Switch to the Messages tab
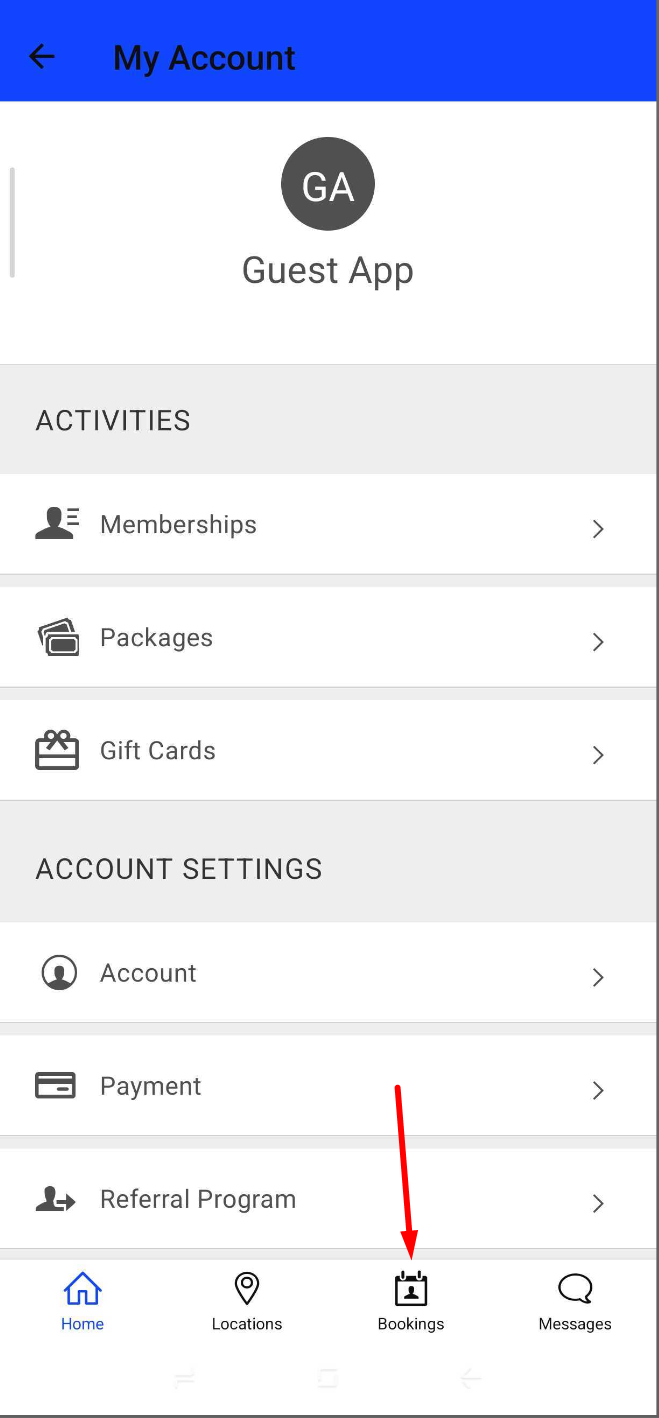This screenshot has height=1418, width=659. click(575, 1302)
